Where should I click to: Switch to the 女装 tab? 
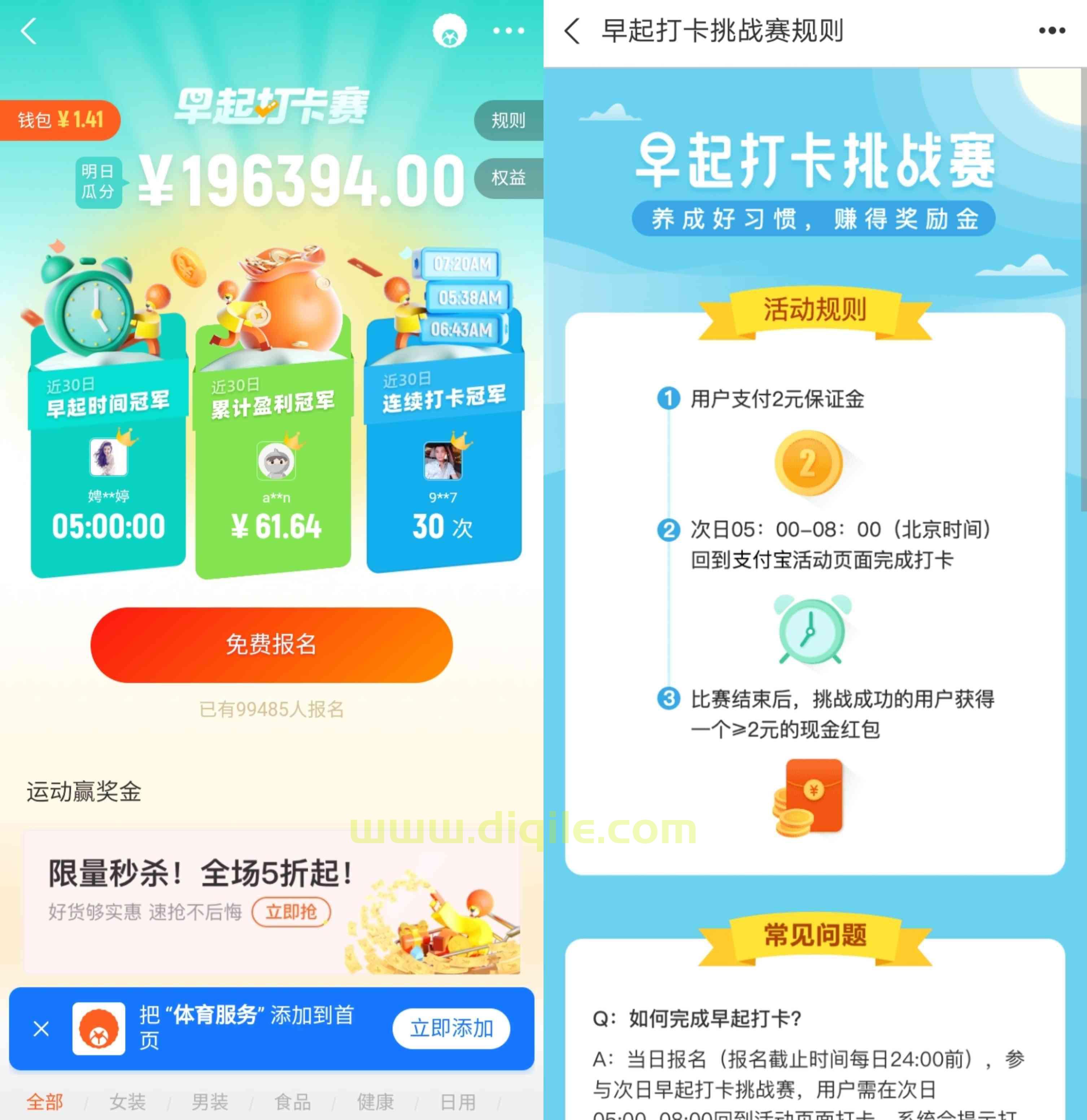pyautogui.click(x=127, y=1101)
